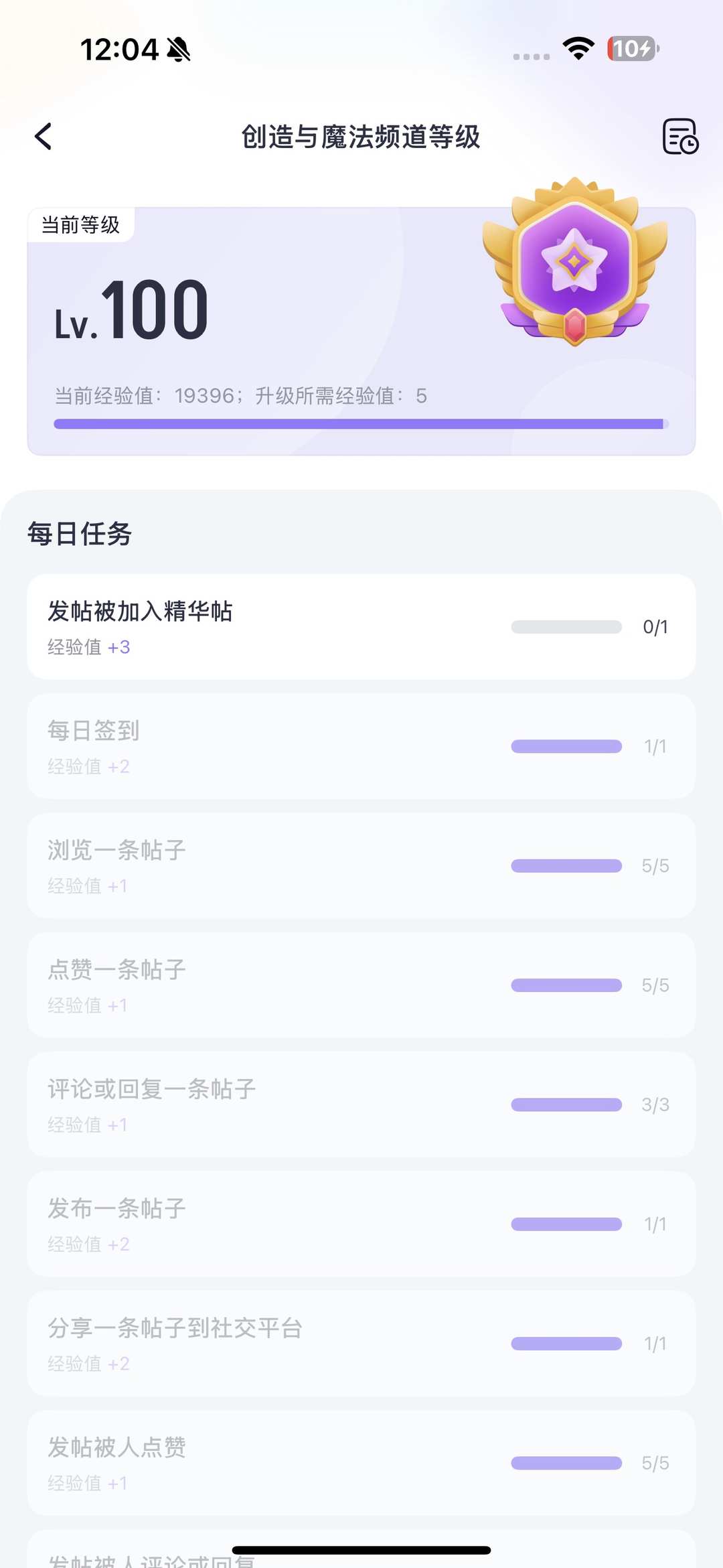Select the completed 每日签到 task
723x1568 pixels.
click(361, 745)
